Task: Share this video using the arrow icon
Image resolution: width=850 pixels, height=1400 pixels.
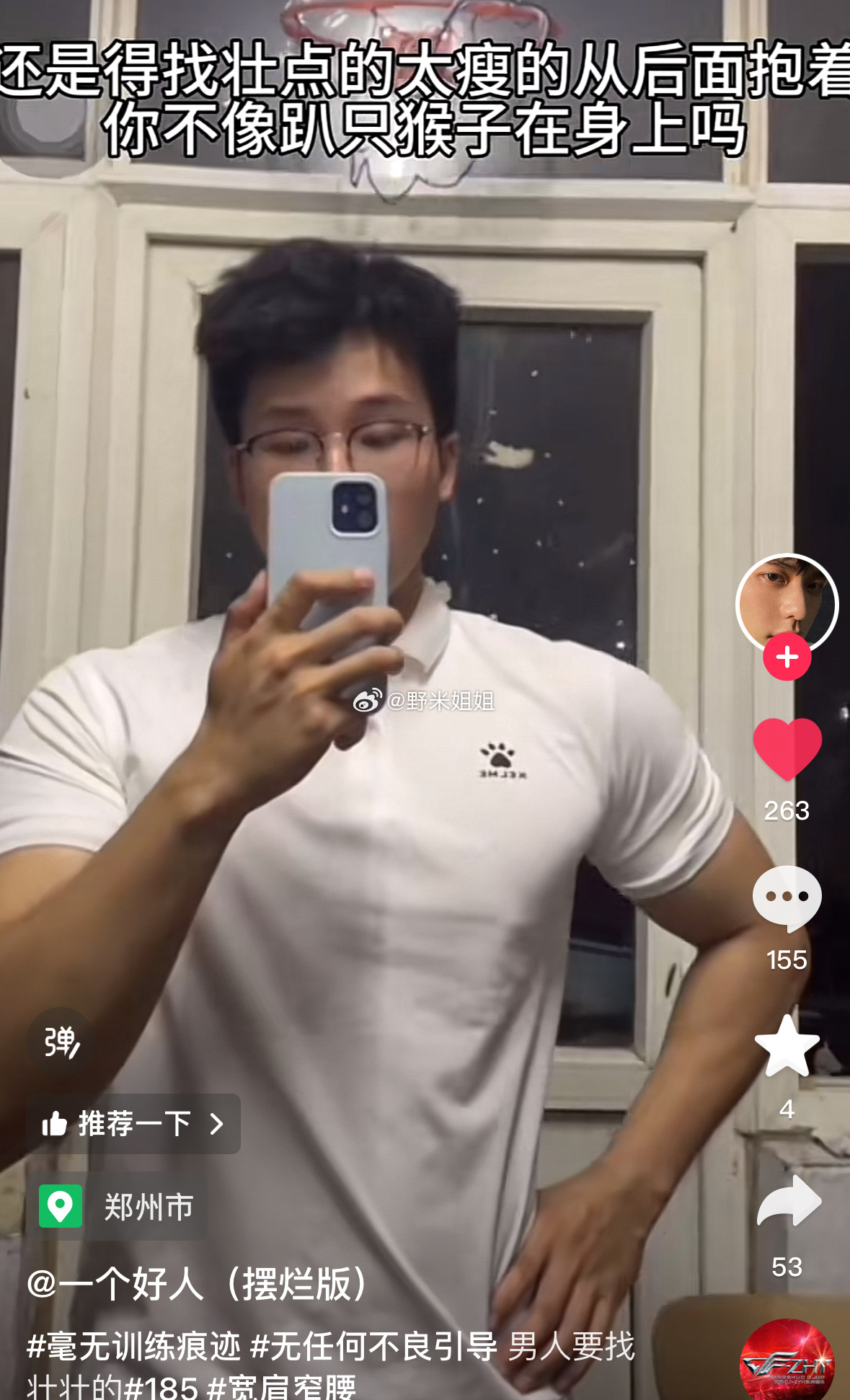Action: 788,1202
